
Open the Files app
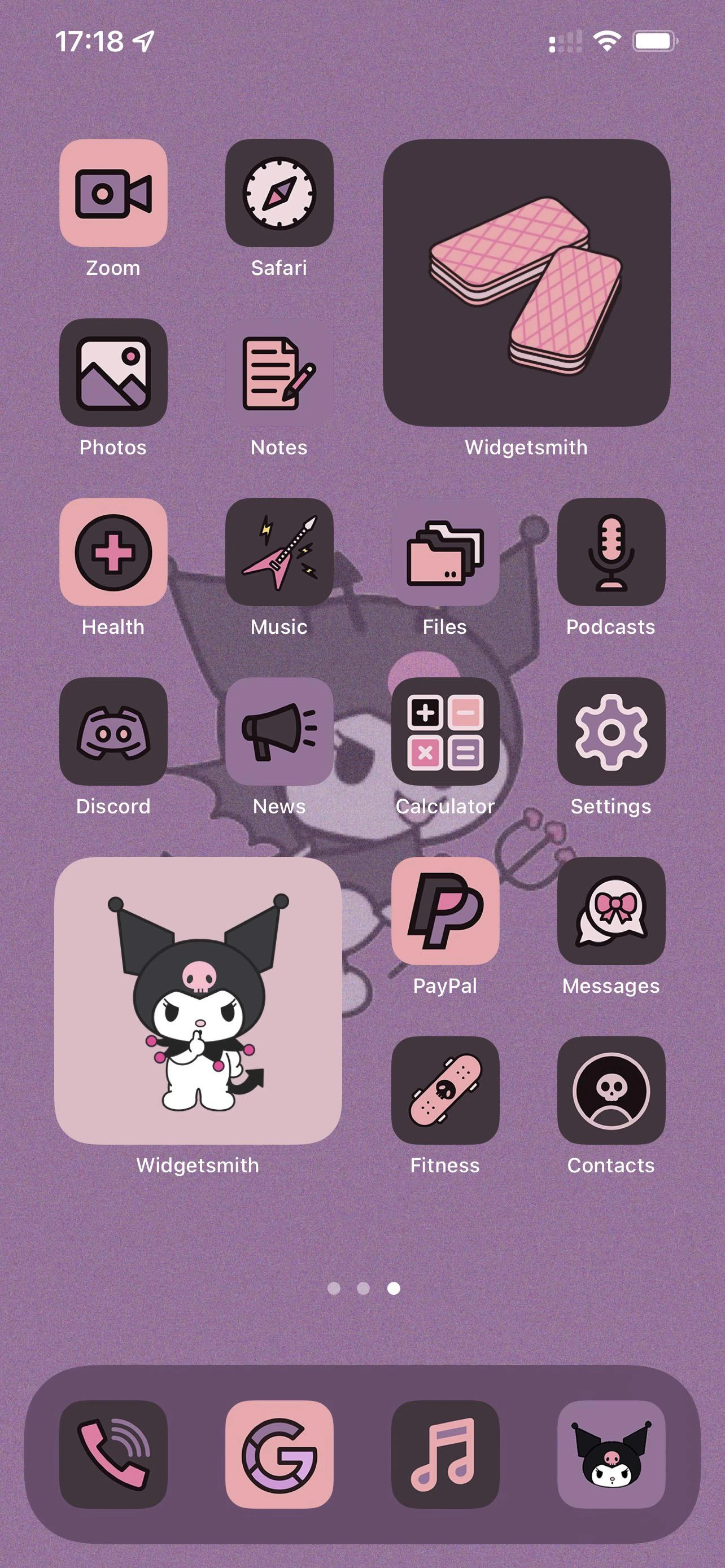pyautogui.click(x=445, y=552)
